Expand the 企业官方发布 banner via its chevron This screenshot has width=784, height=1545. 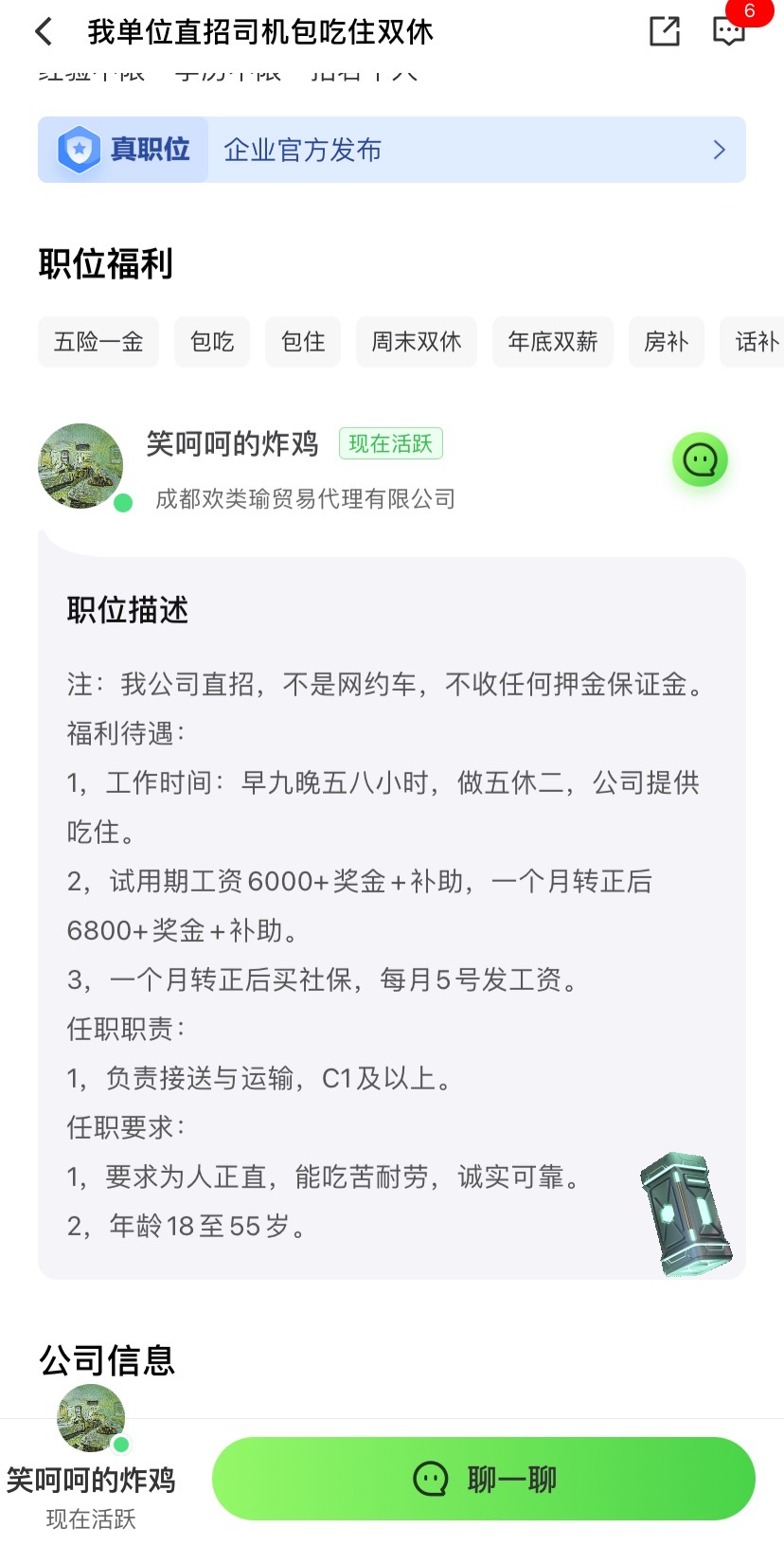click(x=718, y=150)
